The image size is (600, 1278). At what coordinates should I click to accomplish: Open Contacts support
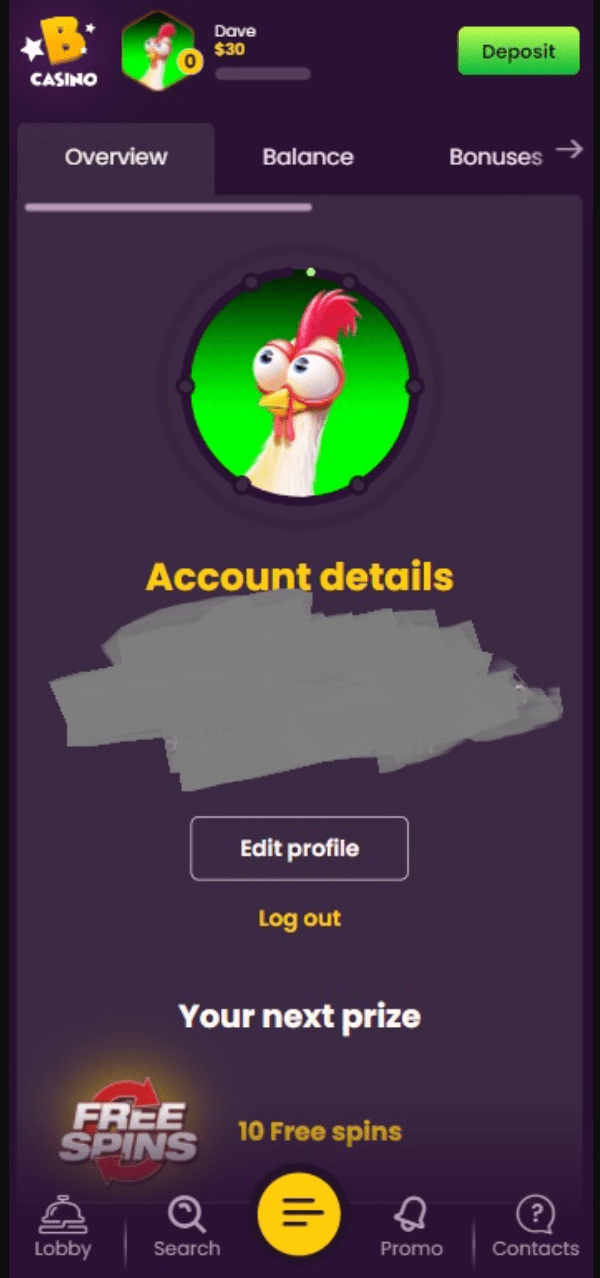coord(535,1228)
